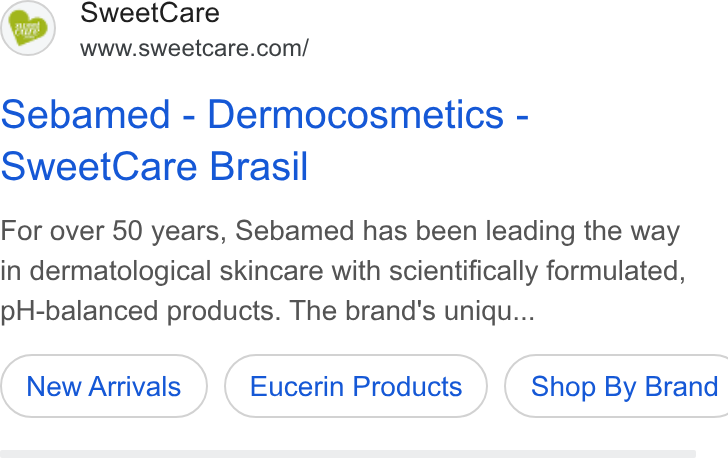Open the Shop By Brand chip
The height and width of the screenshot is (458, 728).
pos(618,386)
